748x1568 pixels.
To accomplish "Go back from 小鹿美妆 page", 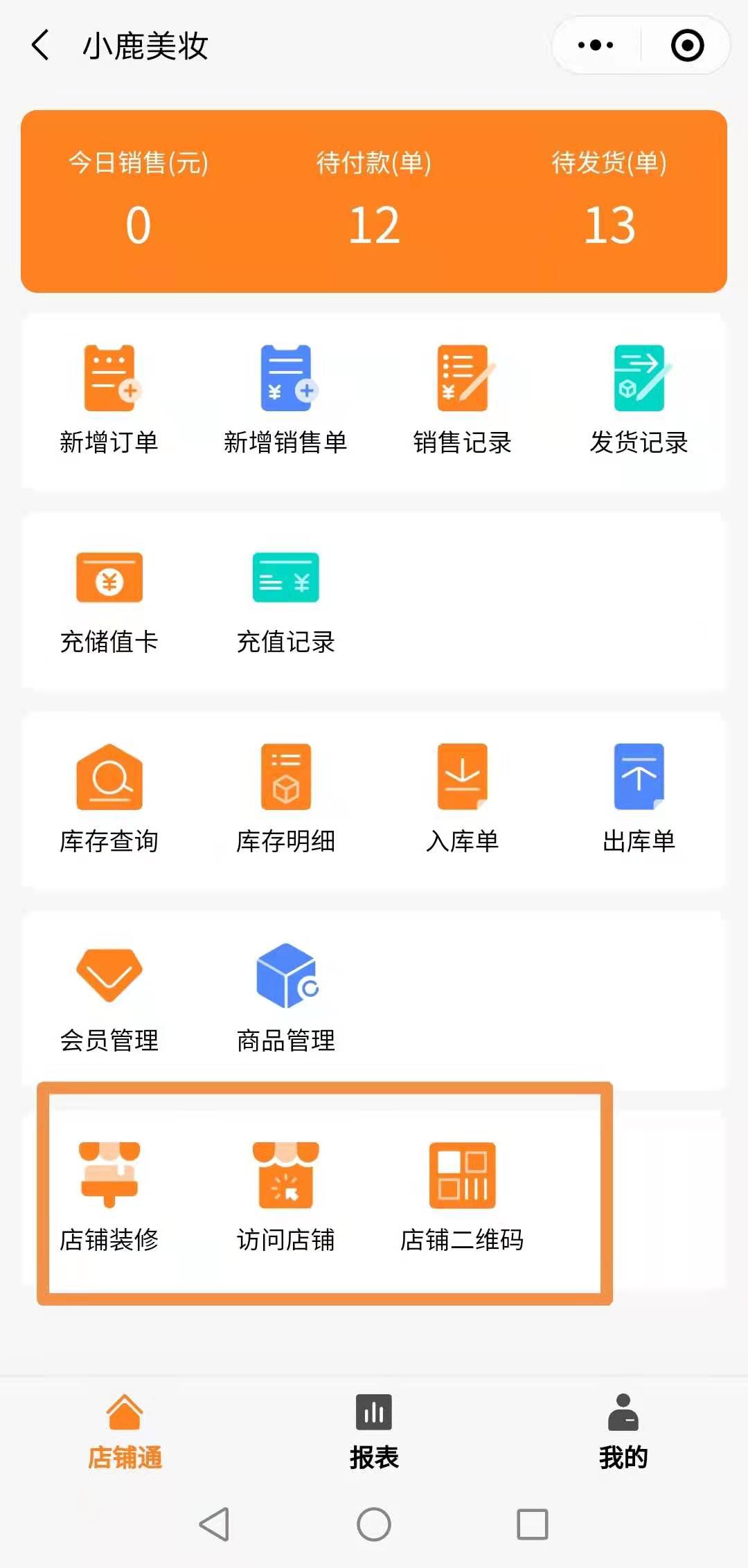I will [40, 46].
